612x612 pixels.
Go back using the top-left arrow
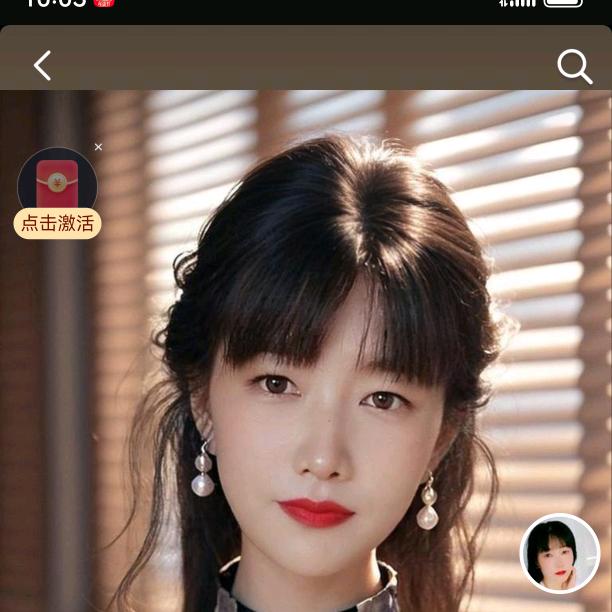42,66
